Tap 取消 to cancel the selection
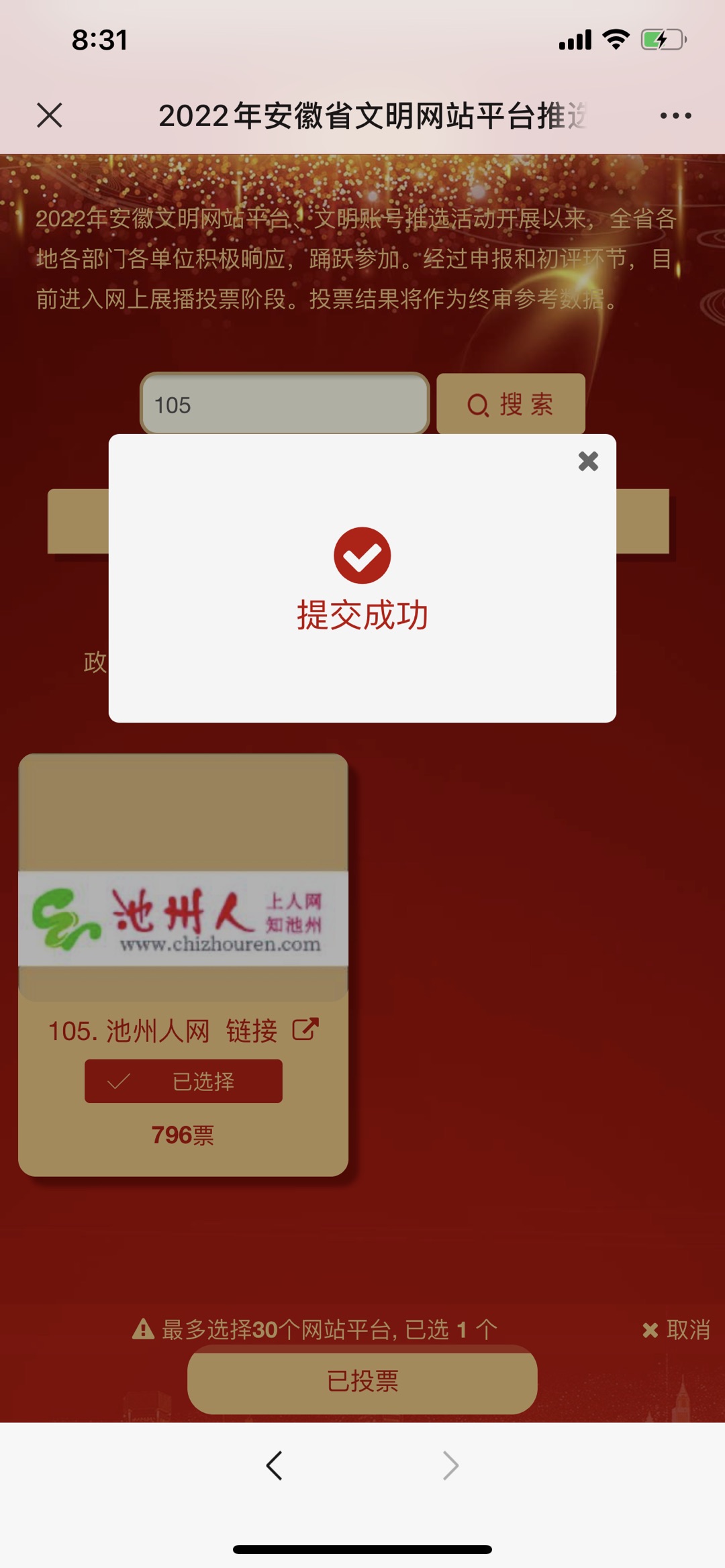Viewport: 725px width, 1568px height. (677, 1329)
